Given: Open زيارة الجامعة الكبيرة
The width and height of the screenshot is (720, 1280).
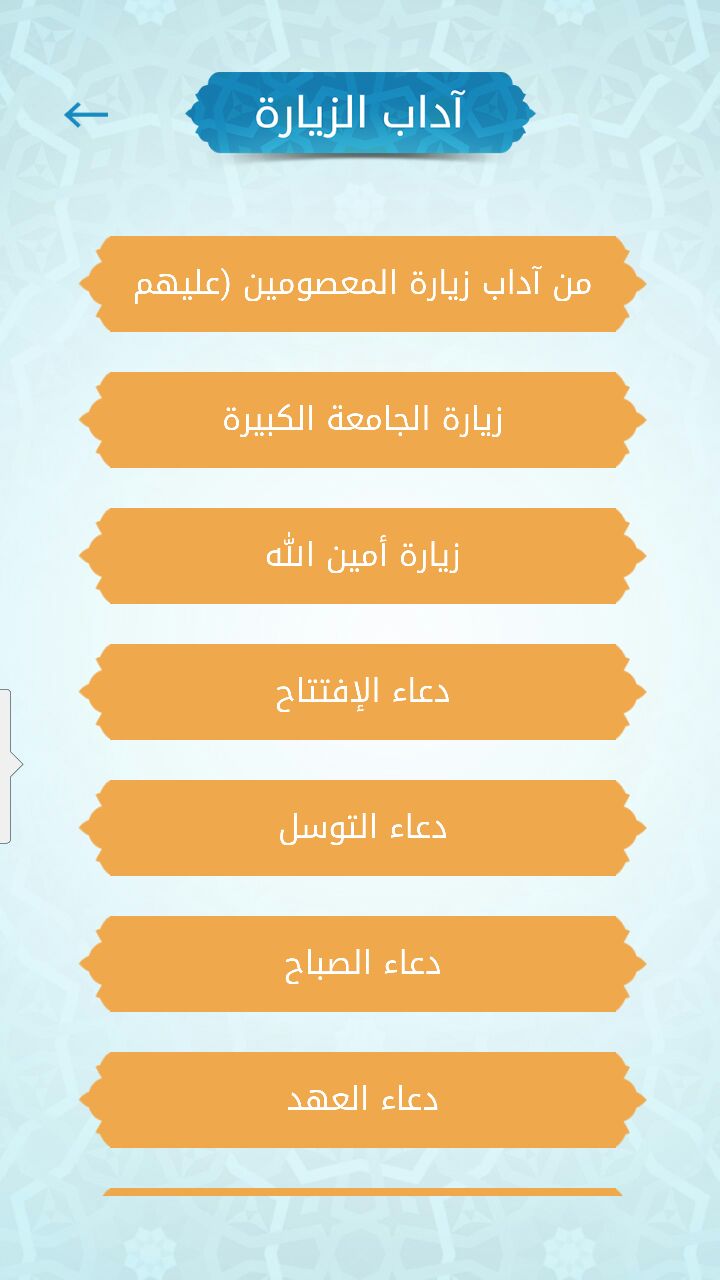Looking at the screenshot, I should [x=362, y=420].
